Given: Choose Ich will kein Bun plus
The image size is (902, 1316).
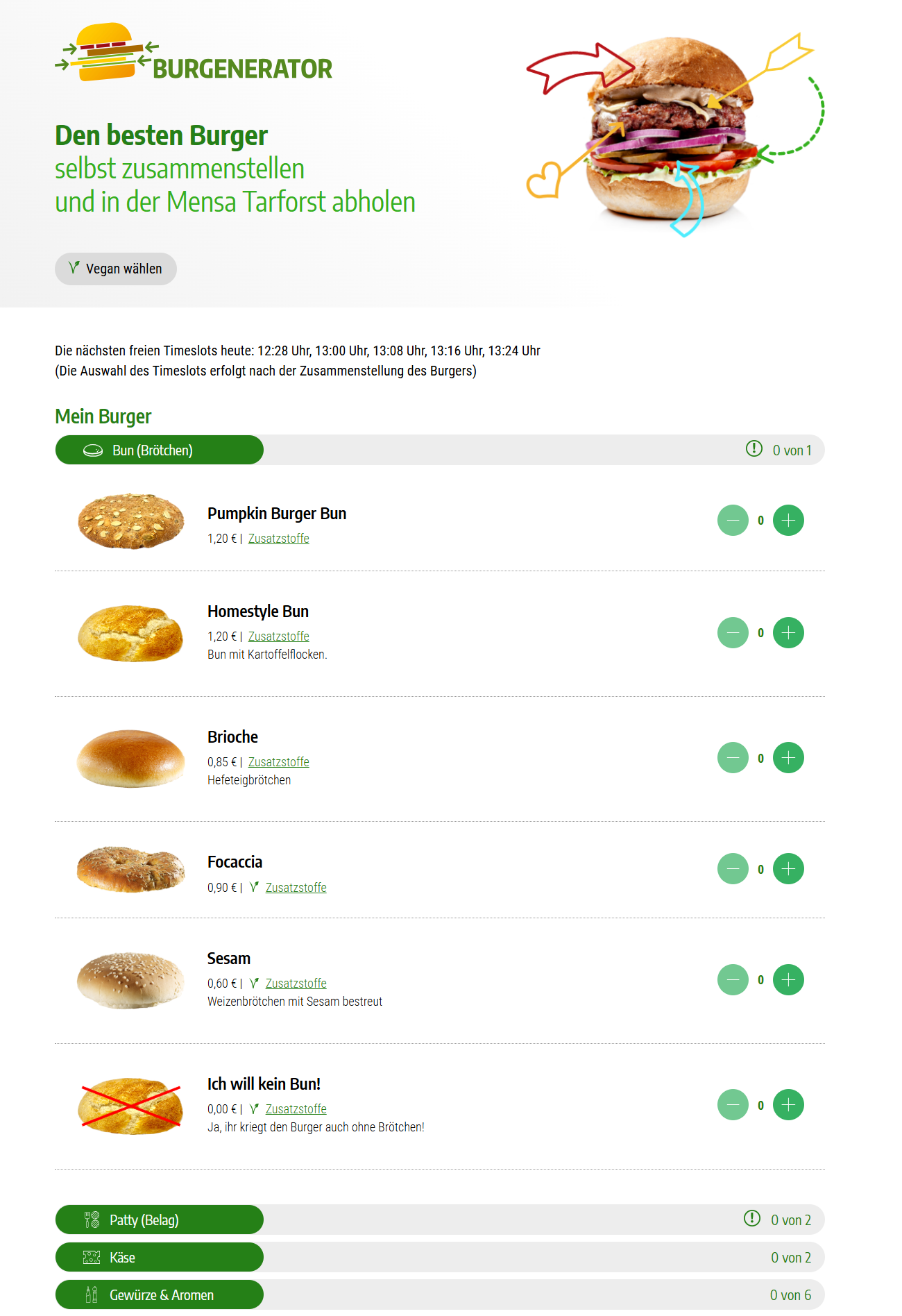Looking at the screenshot, I should (788, 1105).
